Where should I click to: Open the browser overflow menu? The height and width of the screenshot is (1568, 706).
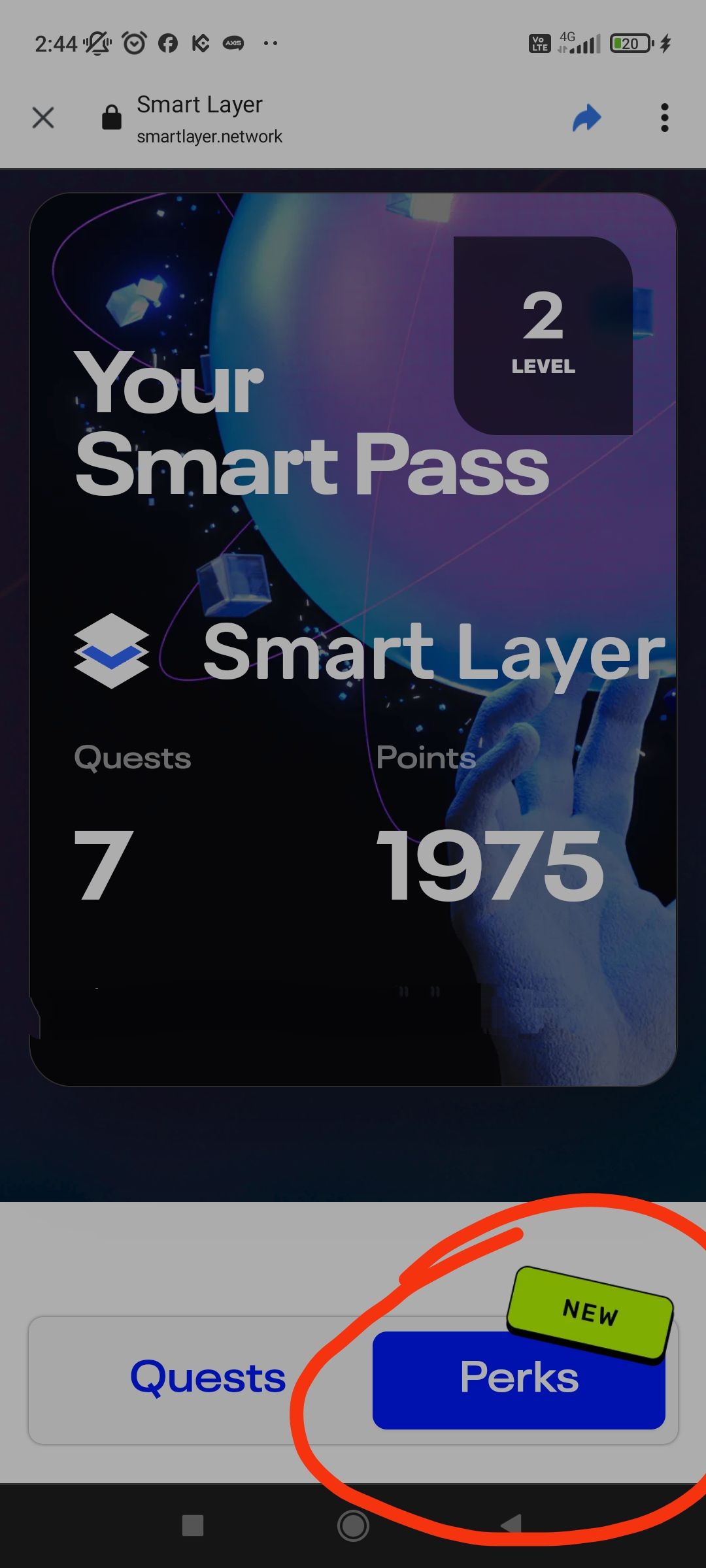tap(664, 118)
